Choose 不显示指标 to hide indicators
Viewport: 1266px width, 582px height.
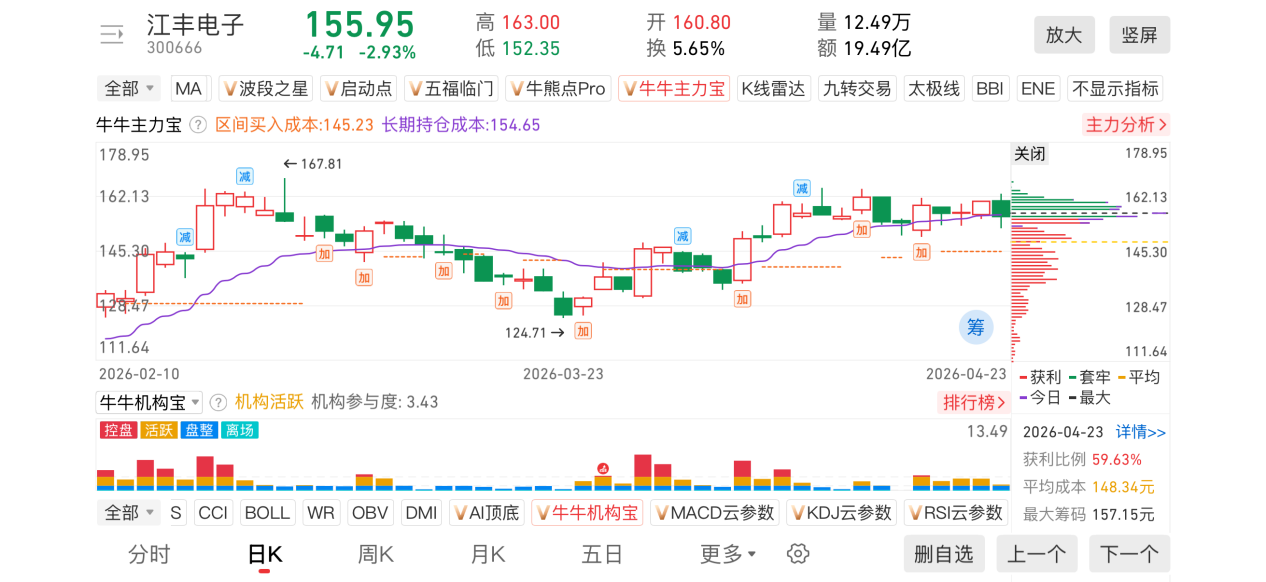[x=1115, y=89]
